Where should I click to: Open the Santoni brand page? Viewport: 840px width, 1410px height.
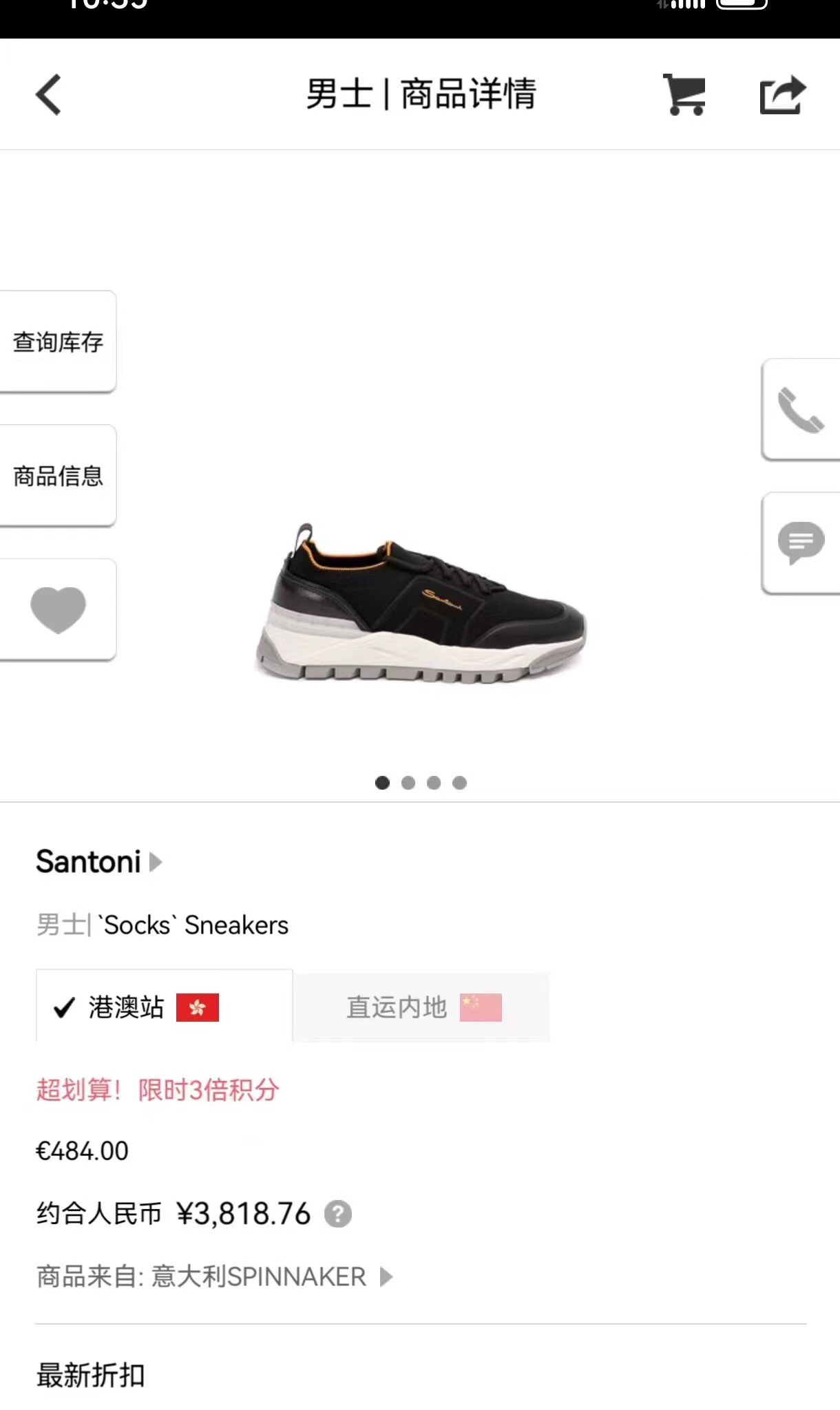pyautogui.click(x=98, y=862)
